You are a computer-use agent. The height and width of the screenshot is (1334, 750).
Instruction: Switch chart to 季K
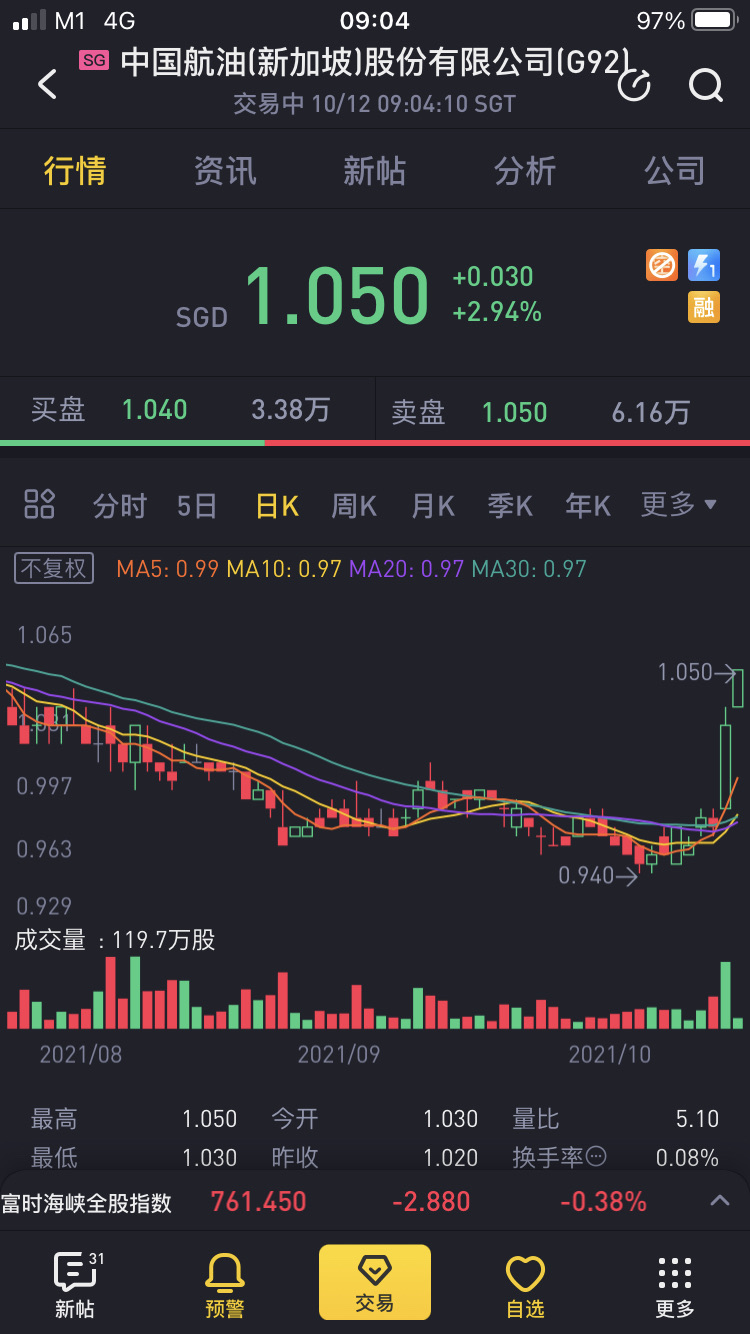(x=510, y=506)
